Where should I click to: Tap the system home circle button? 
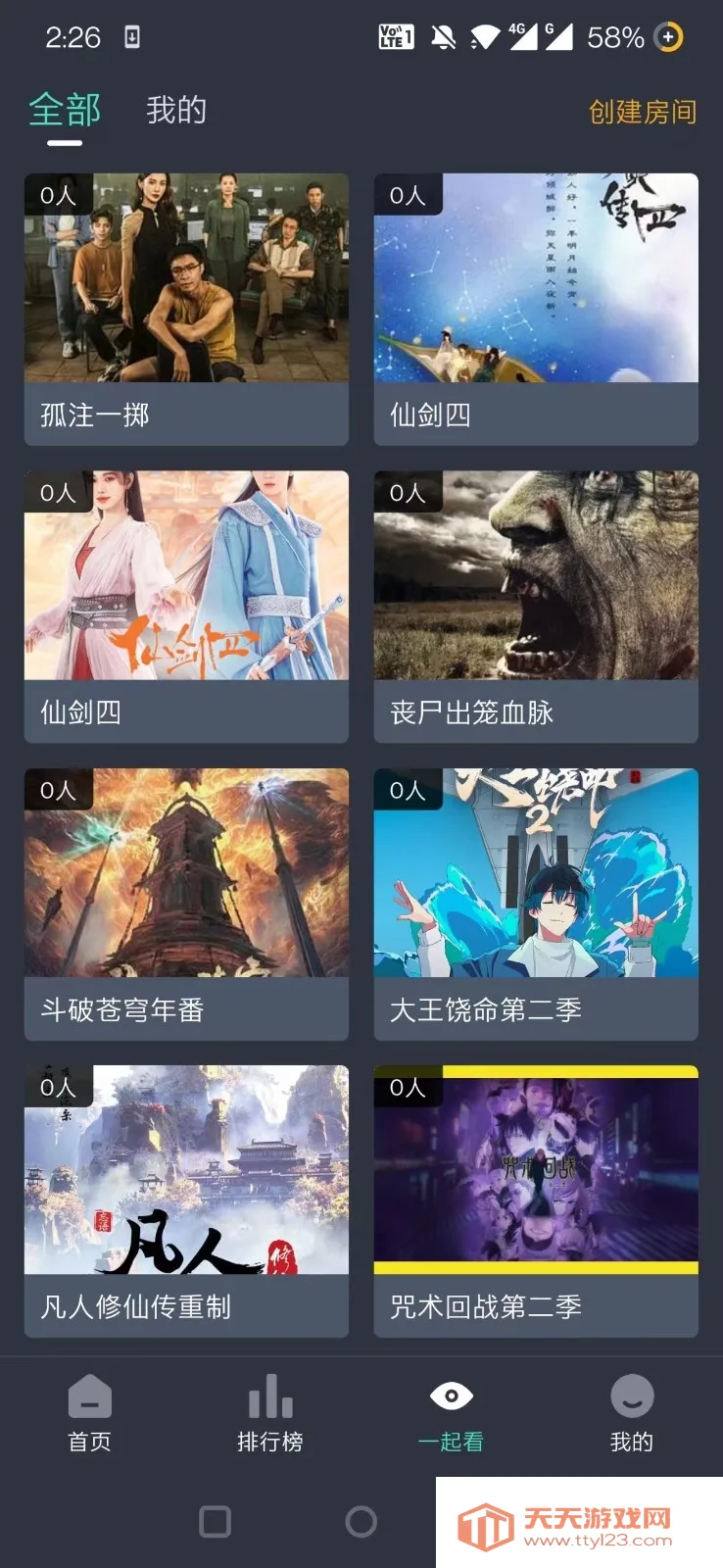(x=361, y=1521)
